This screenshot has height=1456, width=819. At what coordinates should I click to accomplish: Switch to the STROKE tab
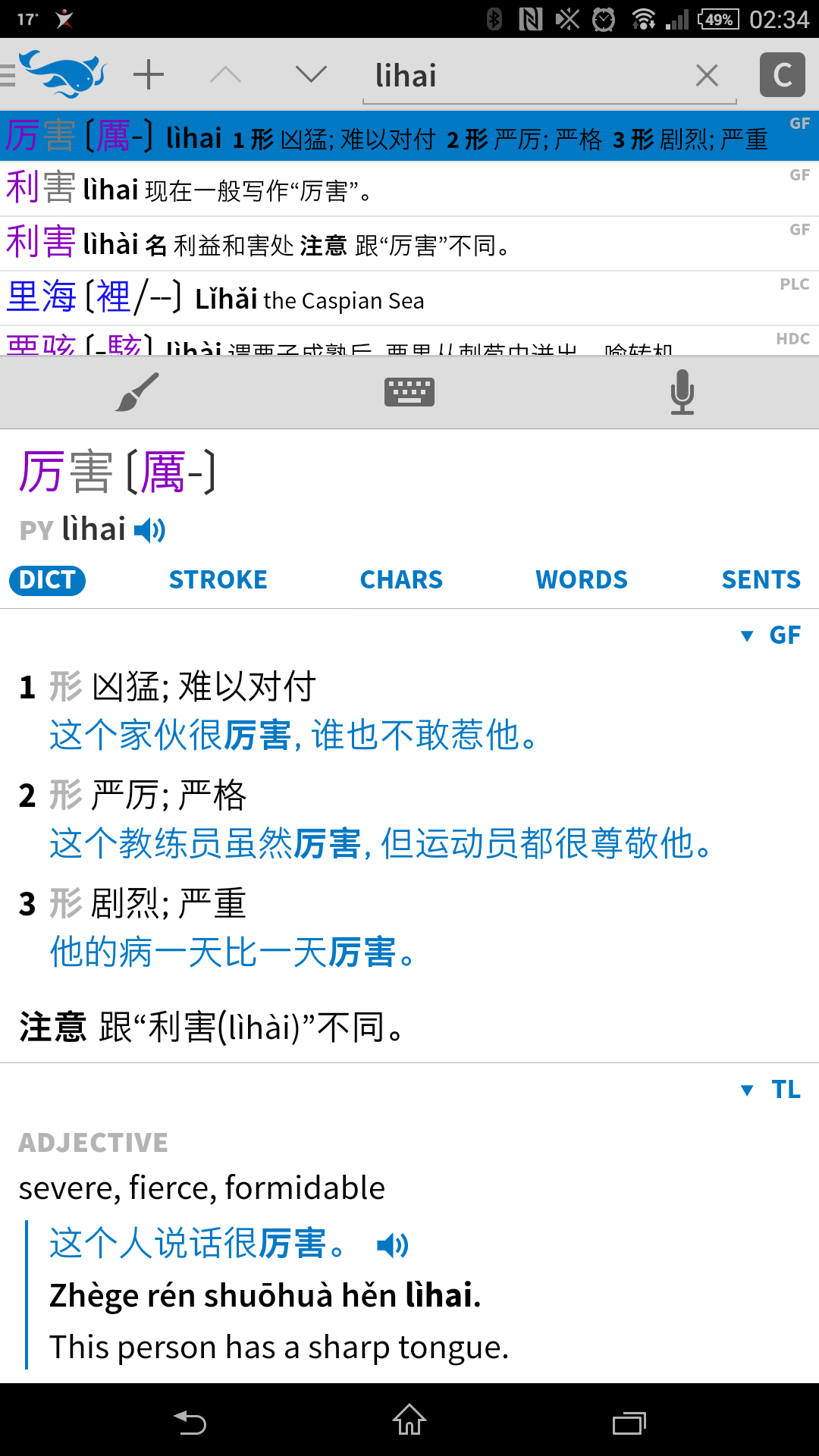[218, 580]
